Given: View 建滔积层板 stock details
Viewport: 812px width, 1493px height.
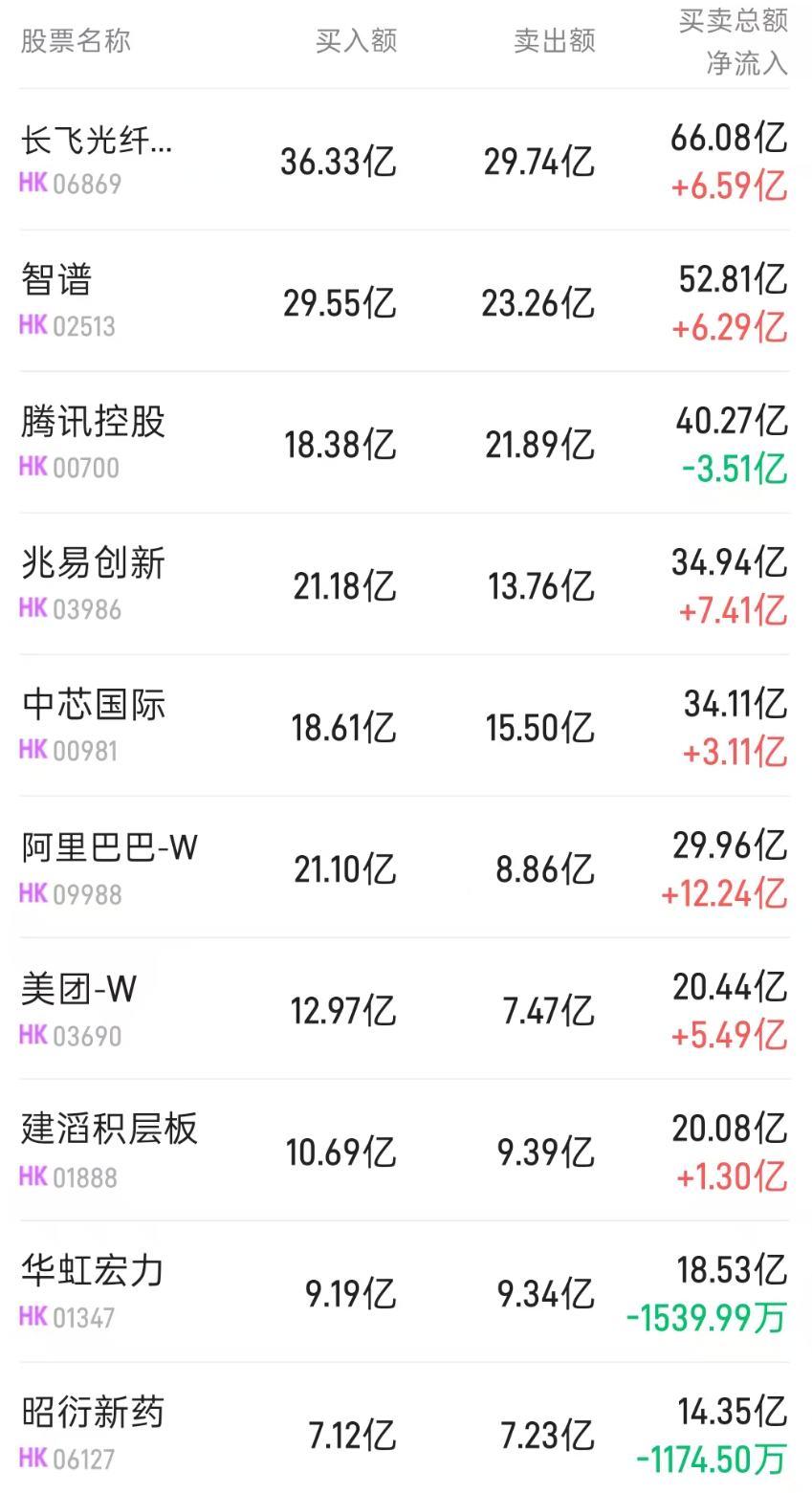Looking at the screenshot, I should tap(404, 1151).
